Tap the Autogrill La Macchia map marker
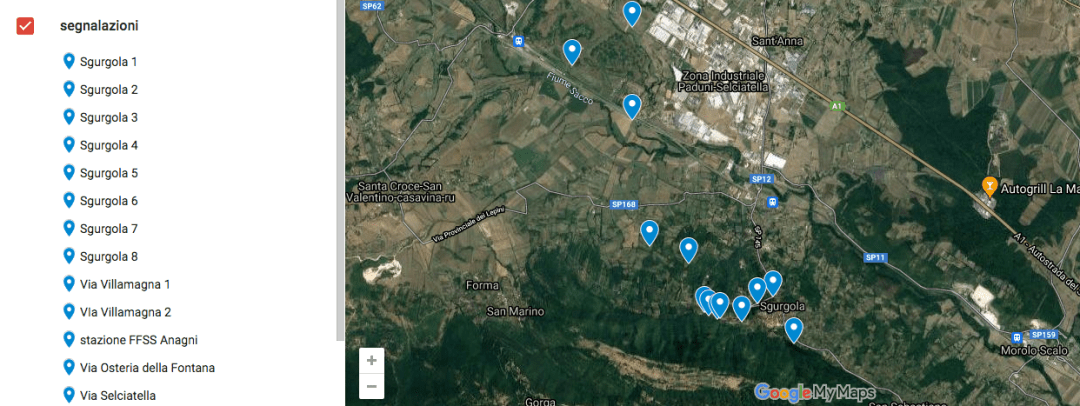This screenshot has width=1080, height=406. tap(989, 186)
